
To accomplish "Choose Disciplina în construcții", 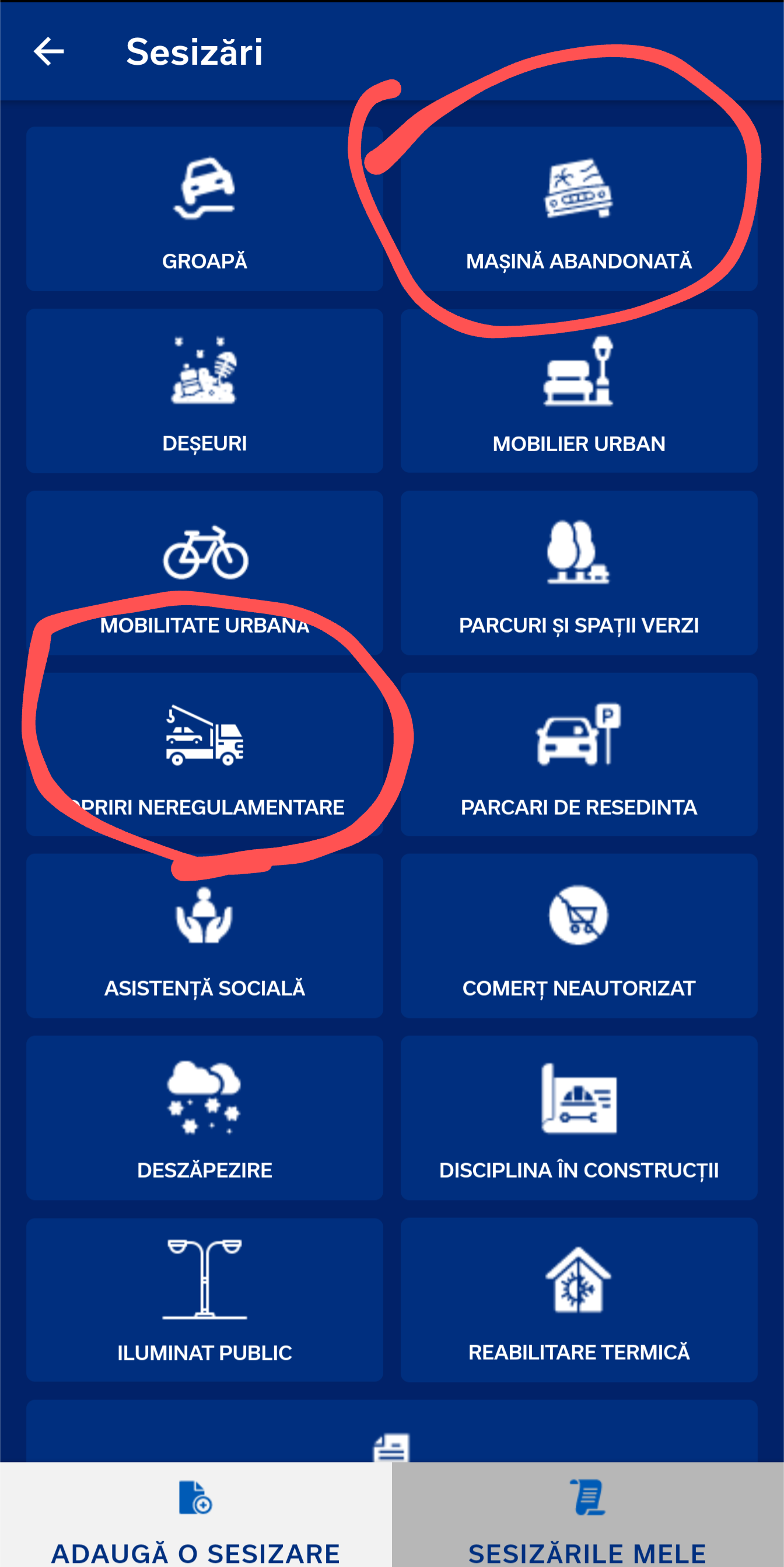I will coord(579,1118).
